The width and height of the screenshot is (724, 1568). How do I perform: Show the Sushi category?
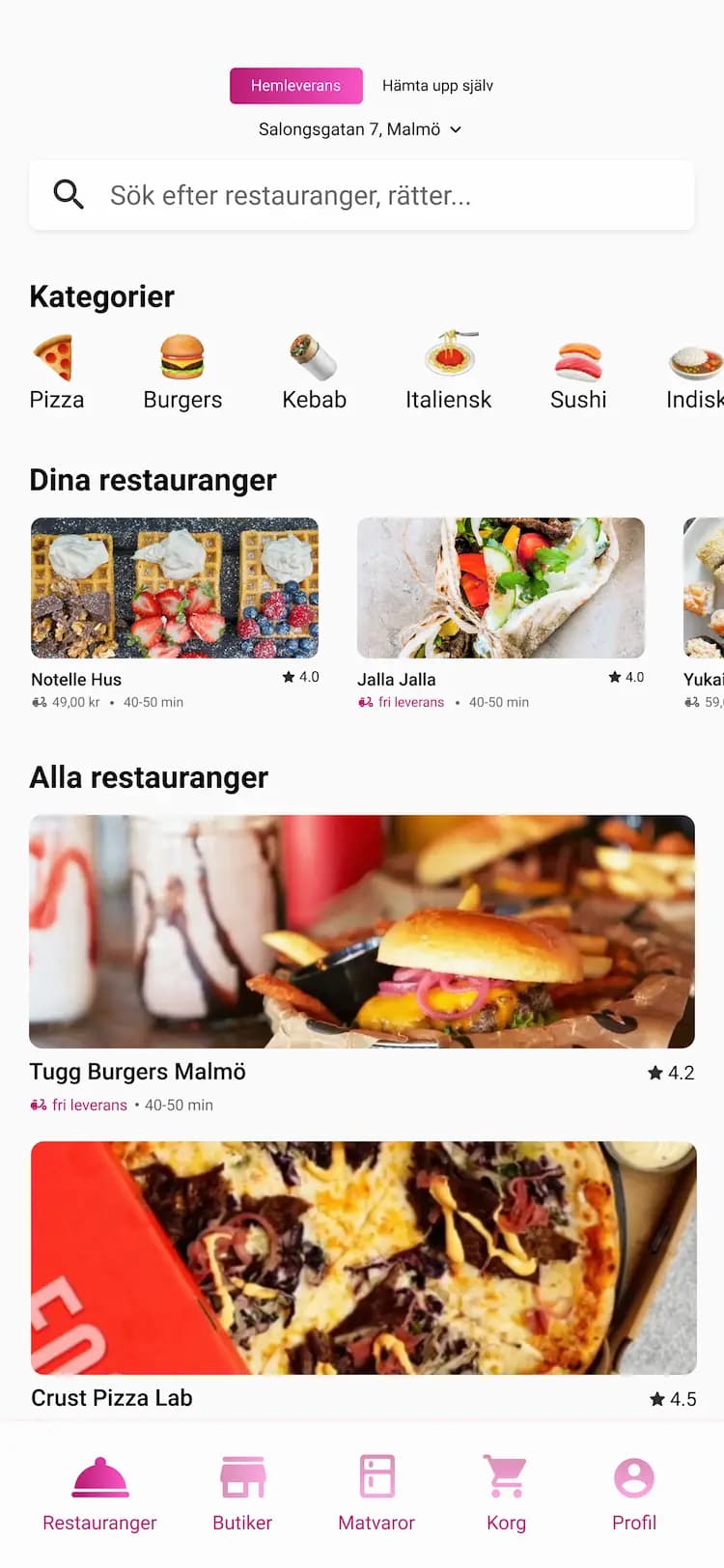coord(578,373)
